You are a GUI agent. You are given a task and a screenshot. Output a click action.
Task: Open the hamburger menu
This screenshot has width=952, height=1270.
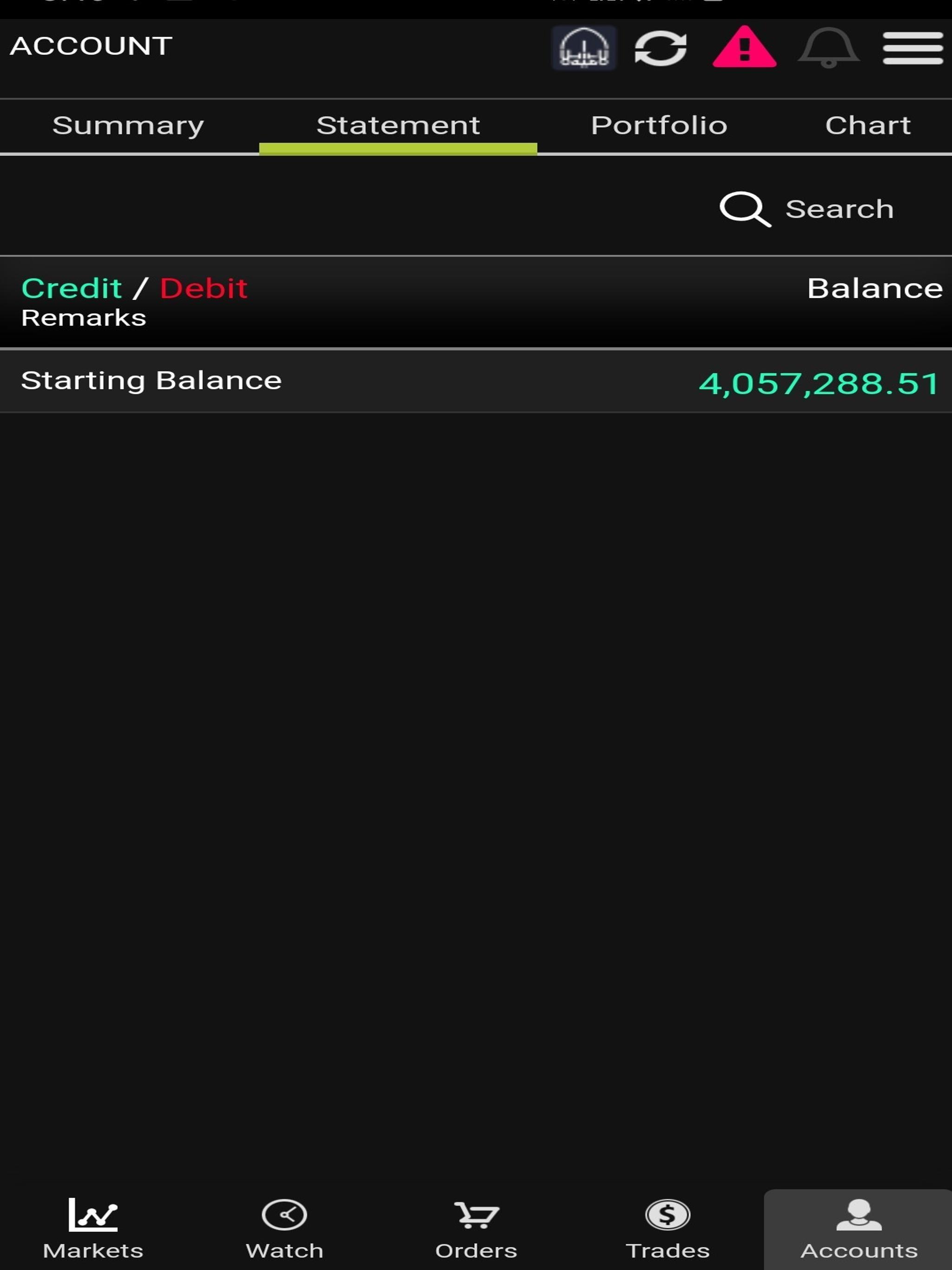tap(912, 48)
